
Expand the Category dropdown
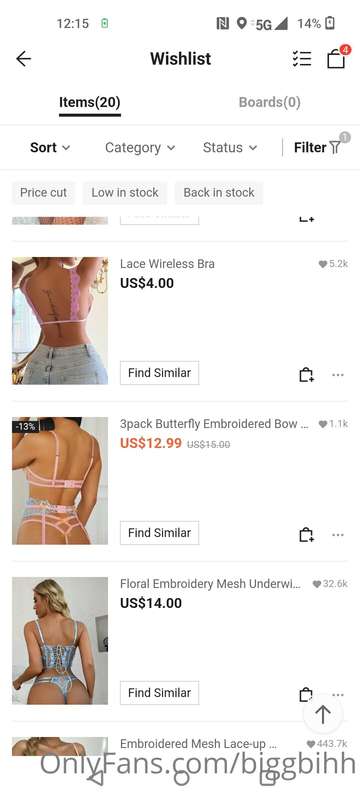click(140, 147)
